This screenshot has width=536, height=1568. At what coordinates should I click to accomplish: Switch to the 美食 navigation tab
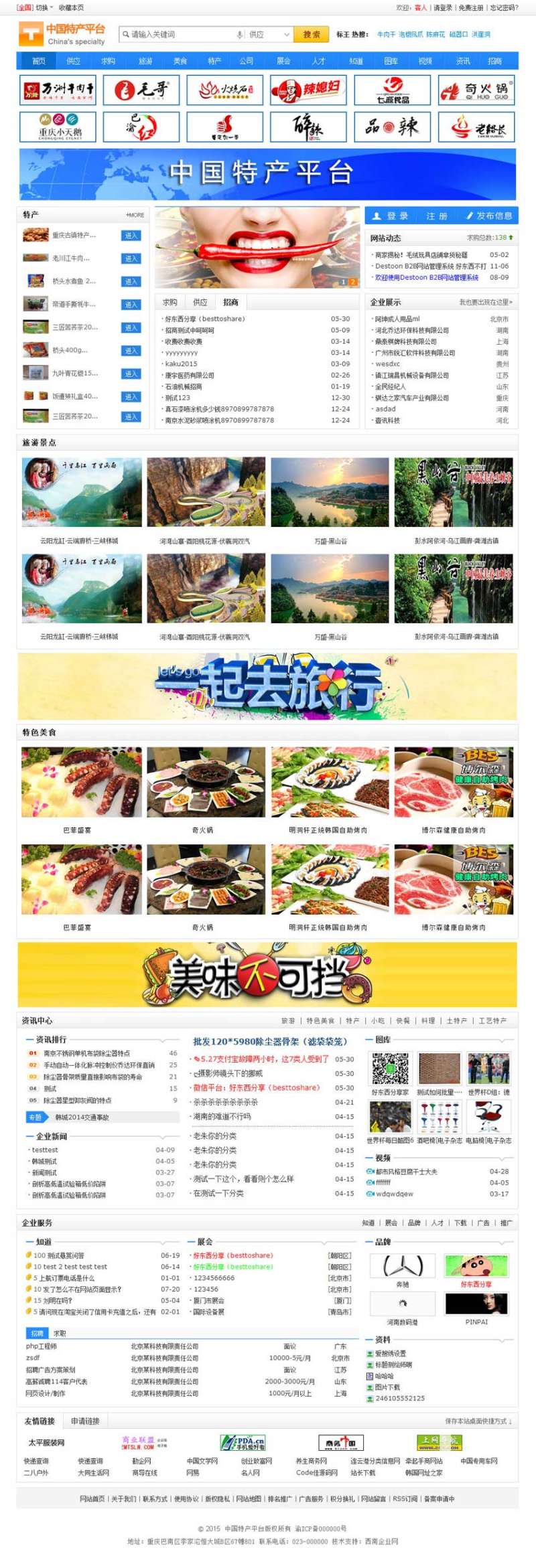180,61
